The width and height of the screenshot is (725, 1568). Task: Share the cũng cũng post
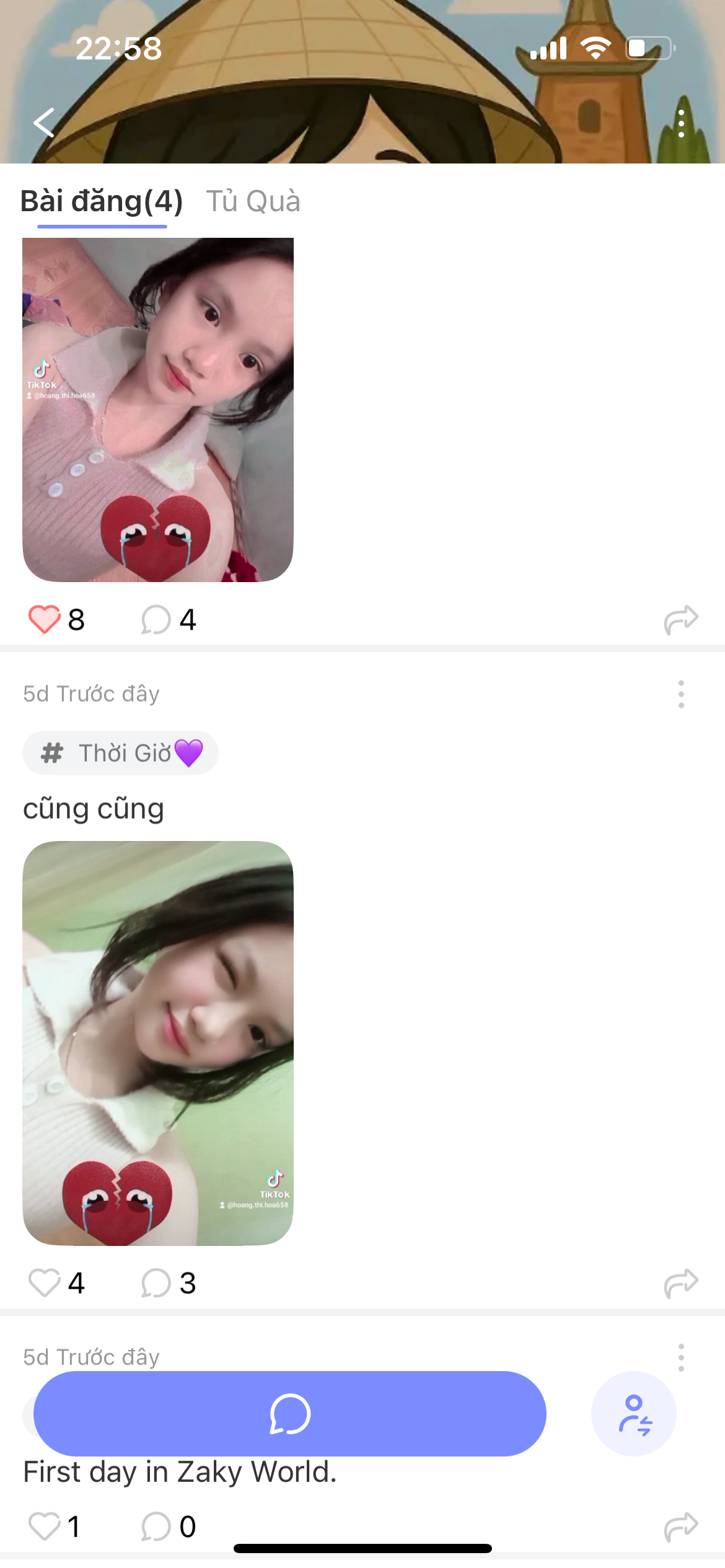click(x=681, y=1283)
